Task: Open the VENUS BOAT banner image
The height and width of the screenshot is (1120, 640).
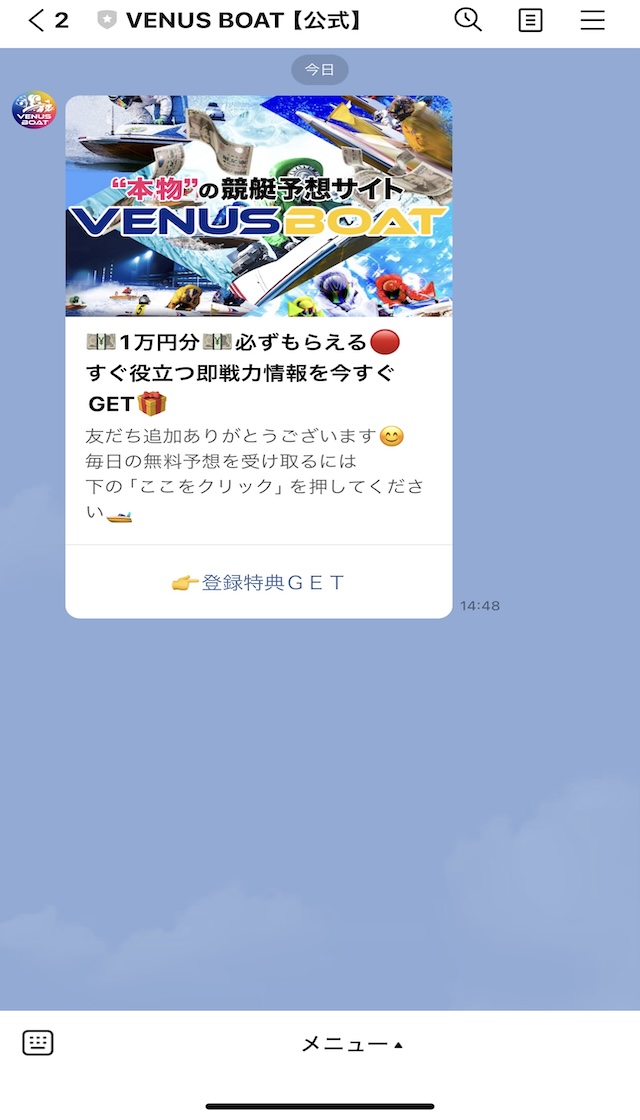Action: (258, 206)
